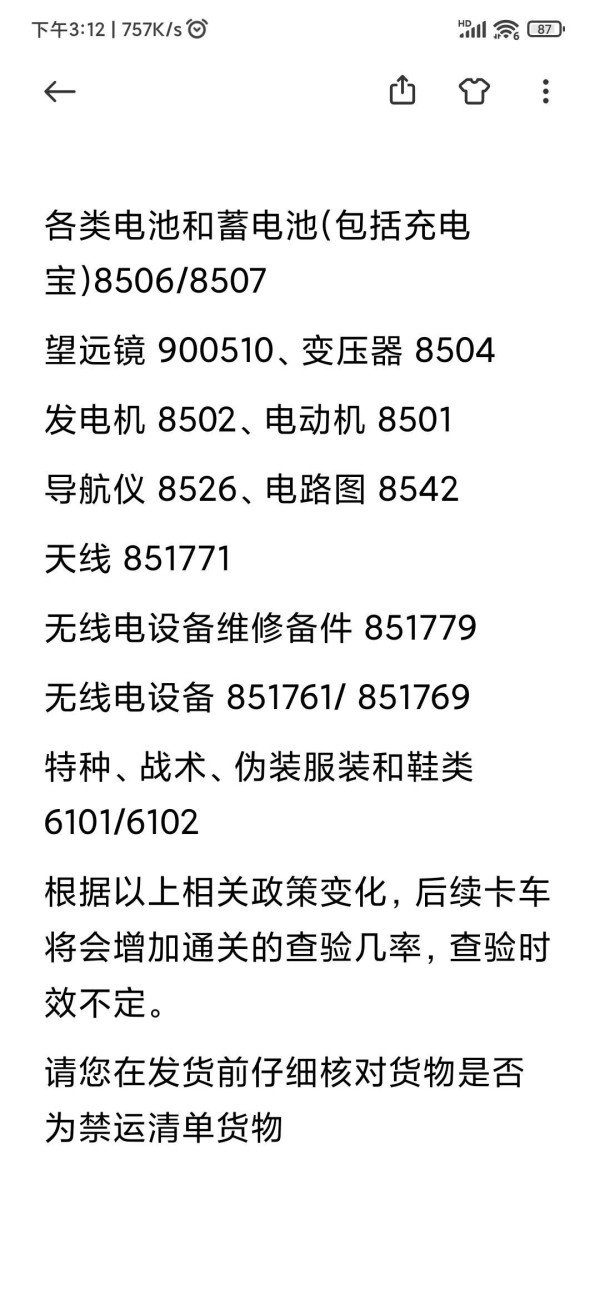Screen dimensions: 600x1316
Task: Open the theme shirt icon
Action: (x=474, y=92)
